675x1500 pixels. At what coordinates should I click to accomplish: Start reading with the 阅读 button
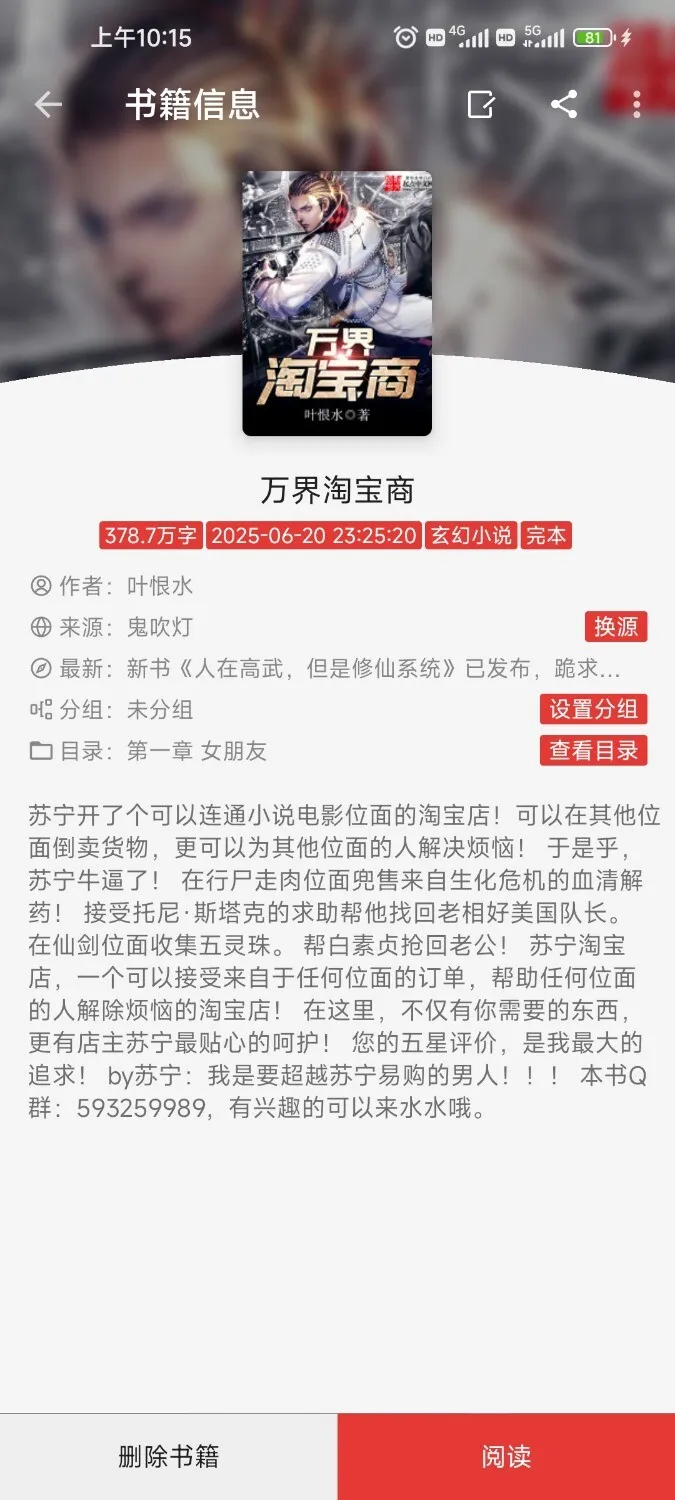[506, 1456]
